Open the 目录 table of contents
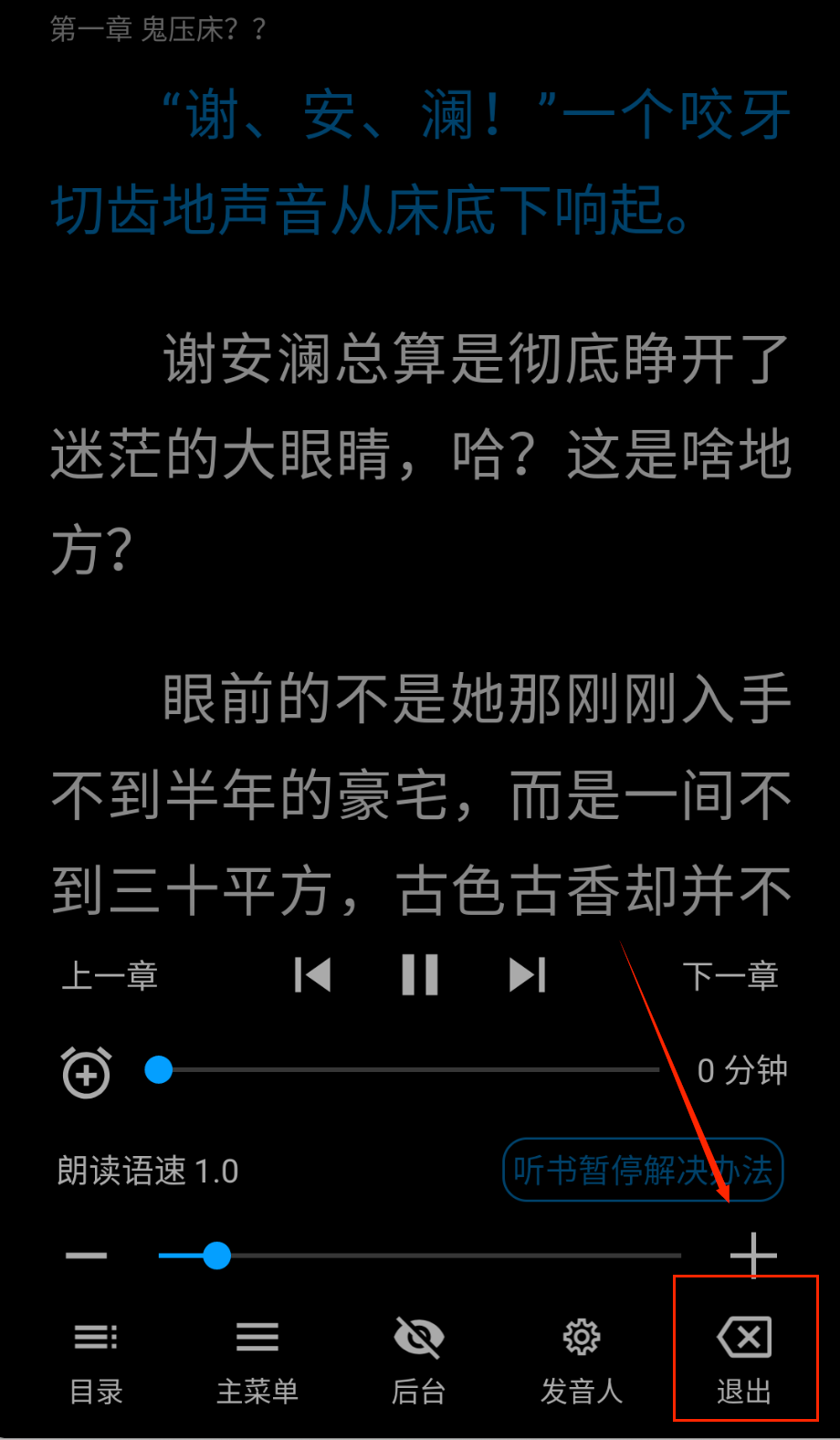 point(96,1362)
